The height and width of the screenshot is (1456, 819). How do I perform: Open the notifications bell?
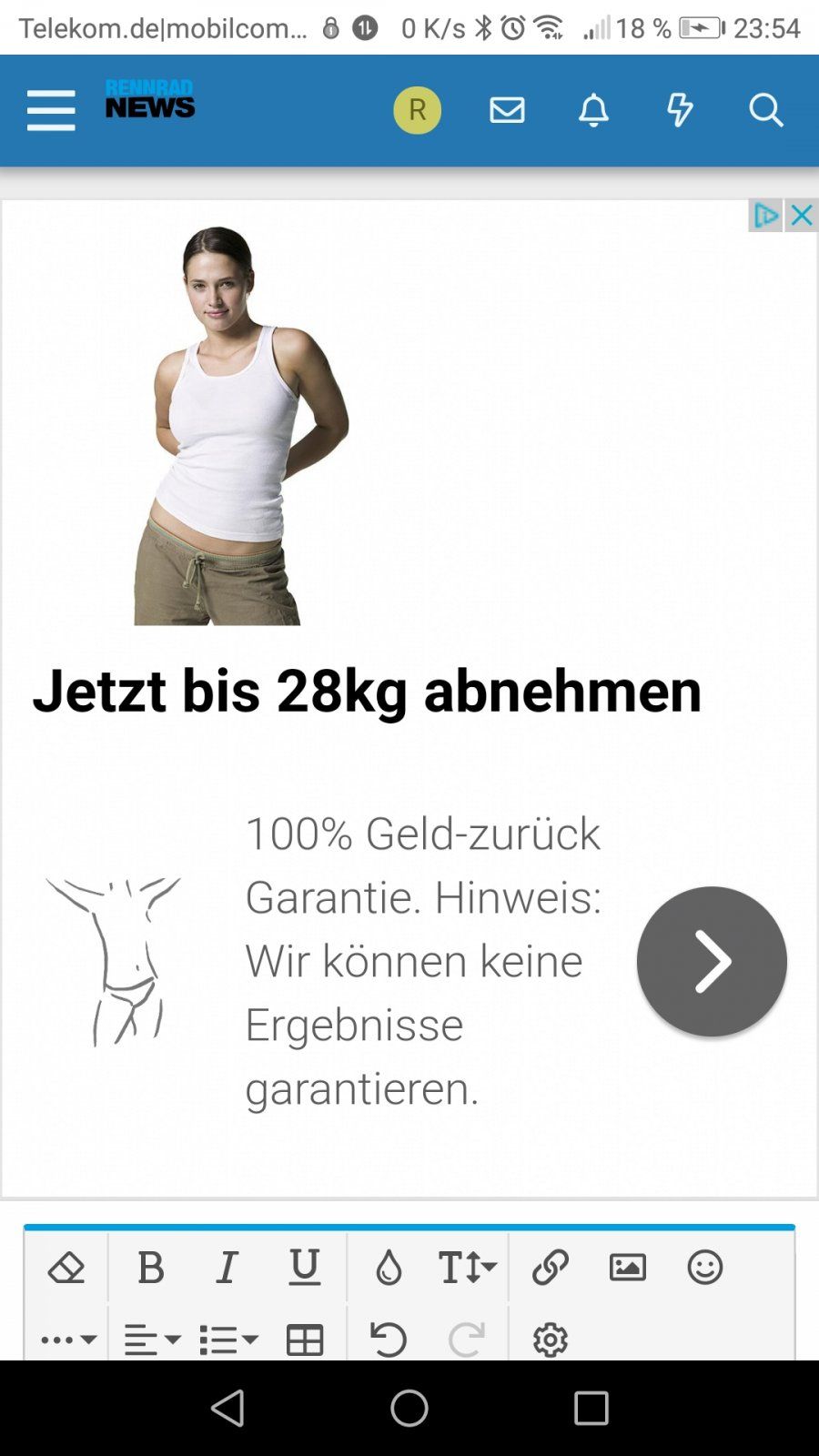(x=593, y=110)
